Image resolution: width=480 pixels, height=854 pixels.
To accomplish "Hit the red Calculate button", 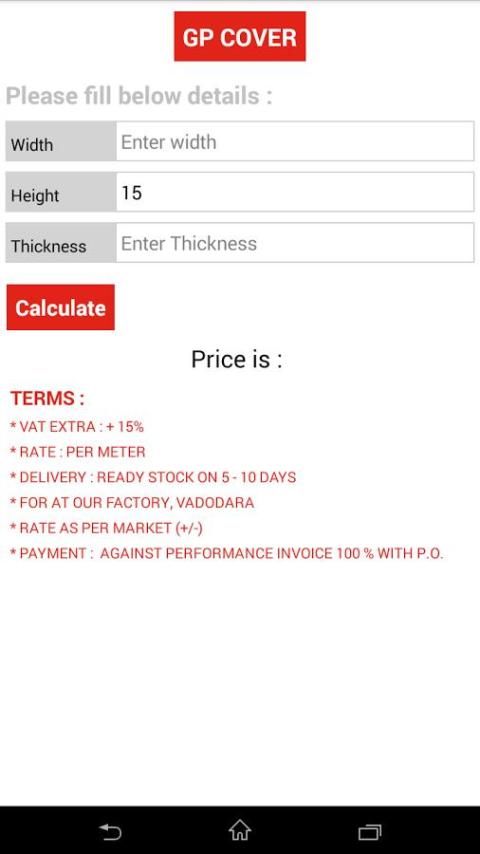I will (x=60, y=307).
